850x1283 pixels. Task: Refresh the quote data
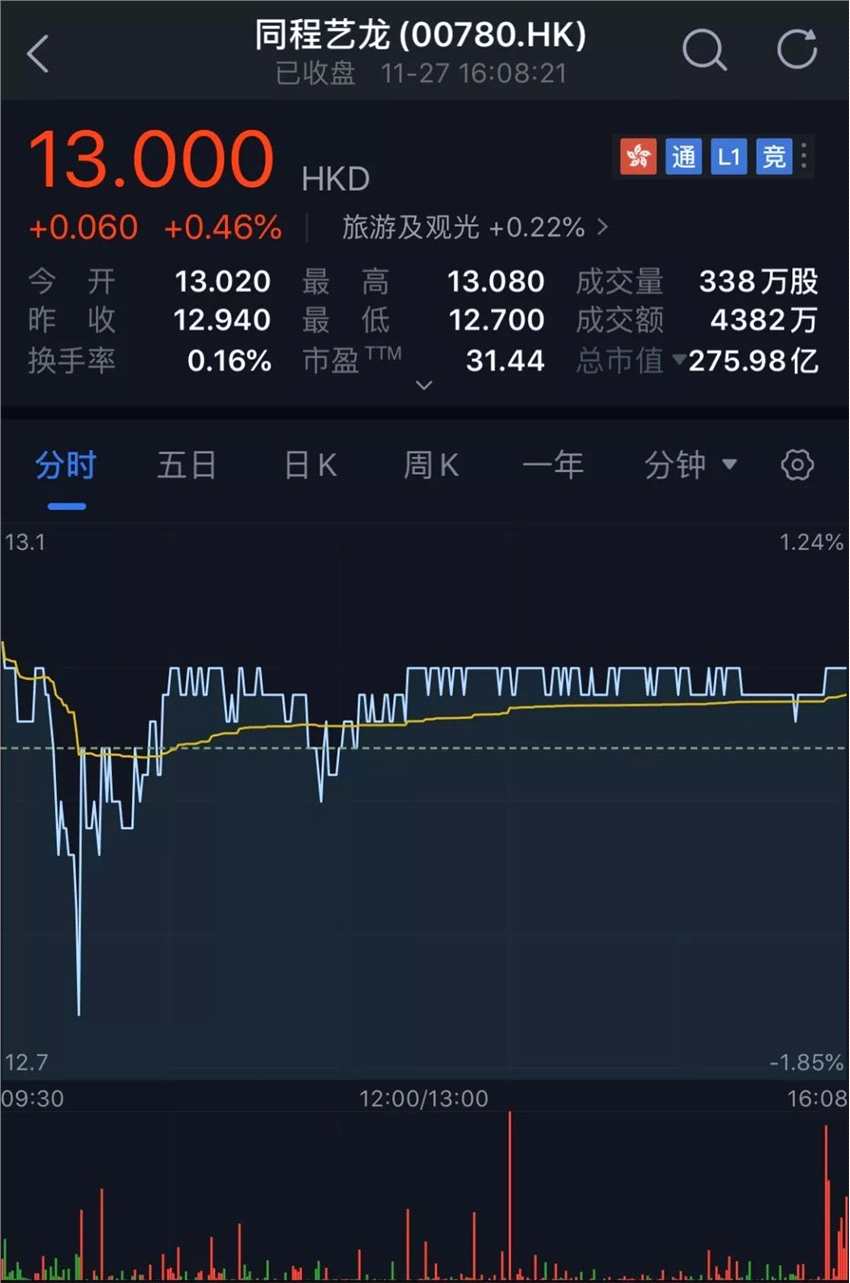[797, 50]
